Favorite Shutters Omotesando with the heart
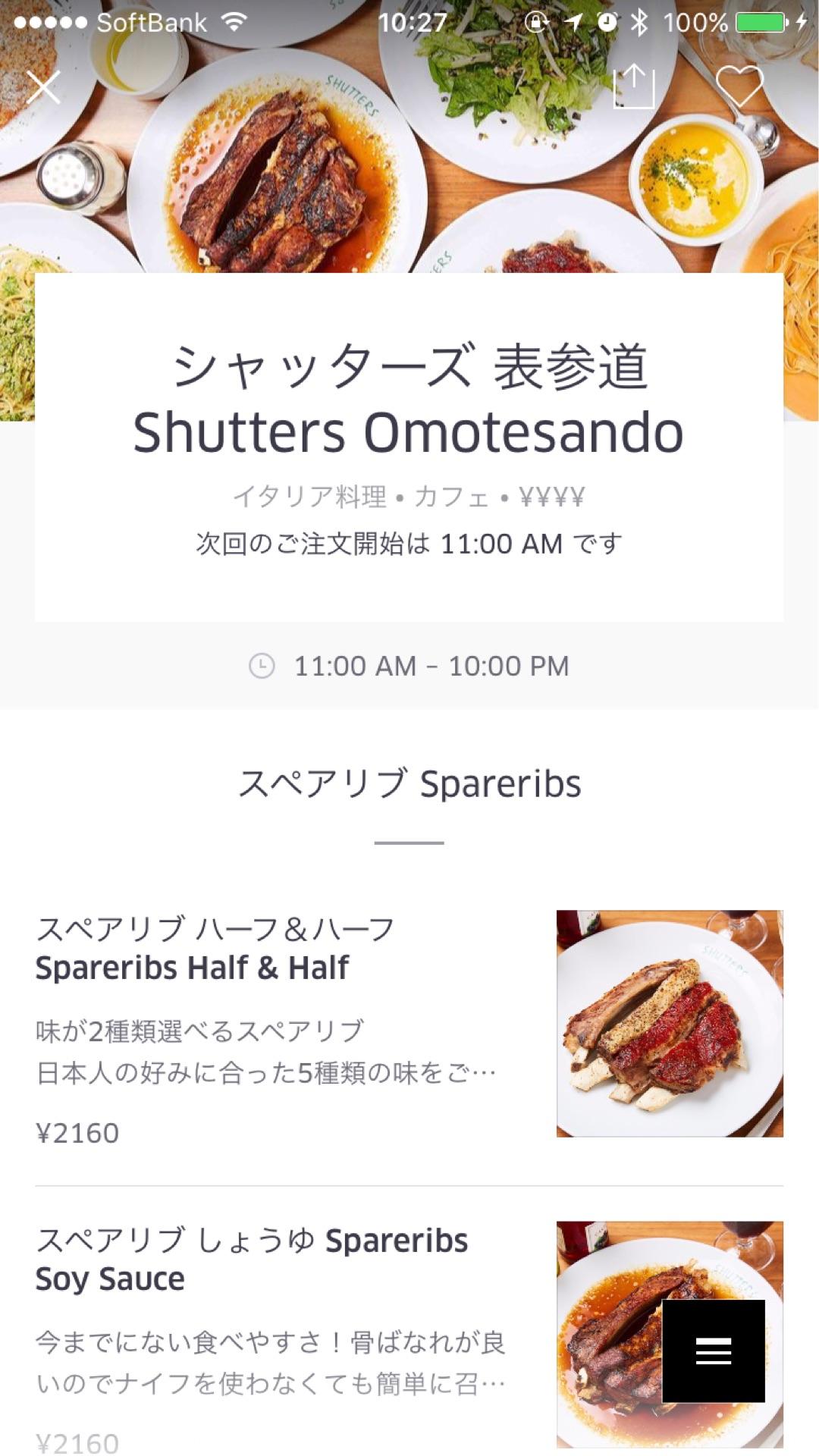This screenshot has width=819, height=1456. coord(739,86)
